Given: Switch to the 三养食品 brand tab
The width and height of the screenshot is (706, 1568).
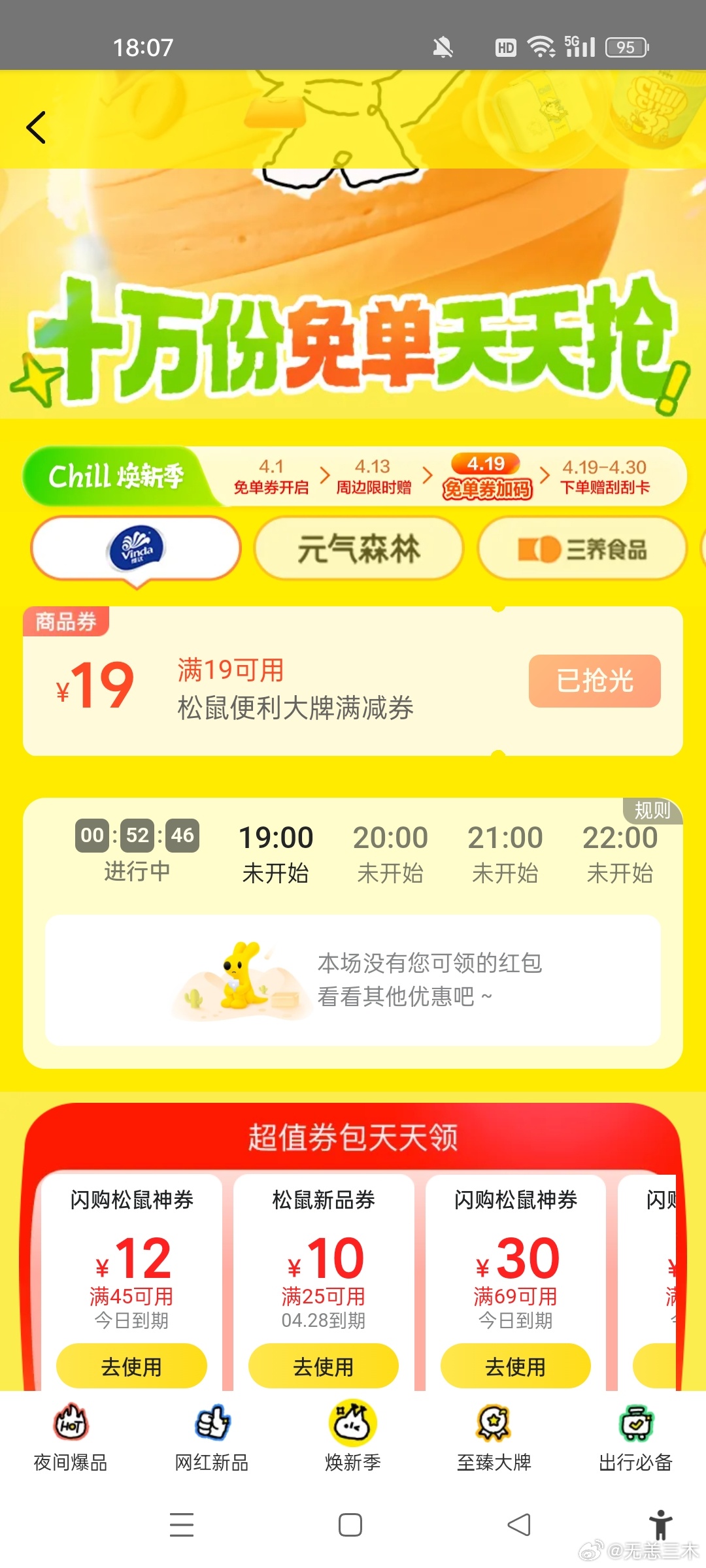Looking at the screenshot, I should click(582, 548).
